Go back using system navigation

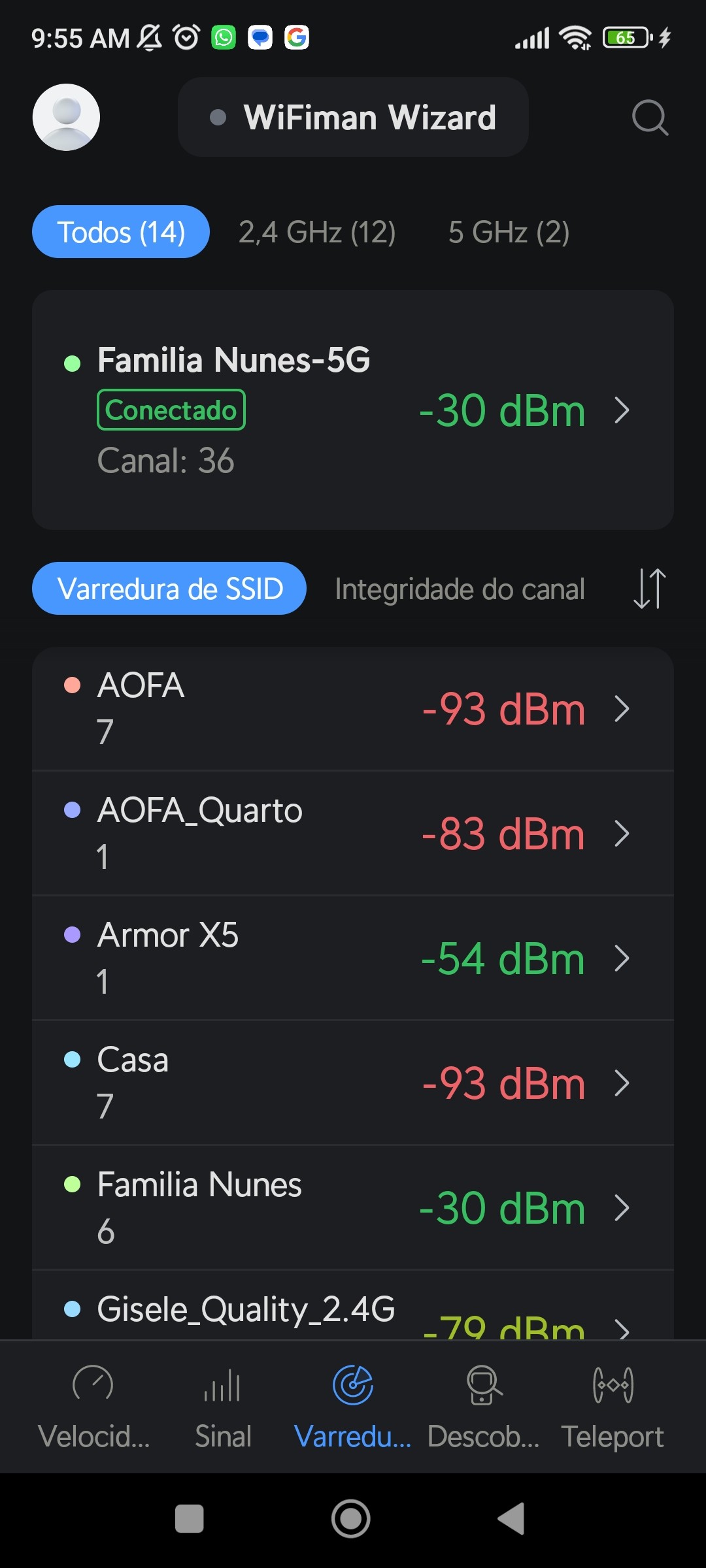[512, 1518]
